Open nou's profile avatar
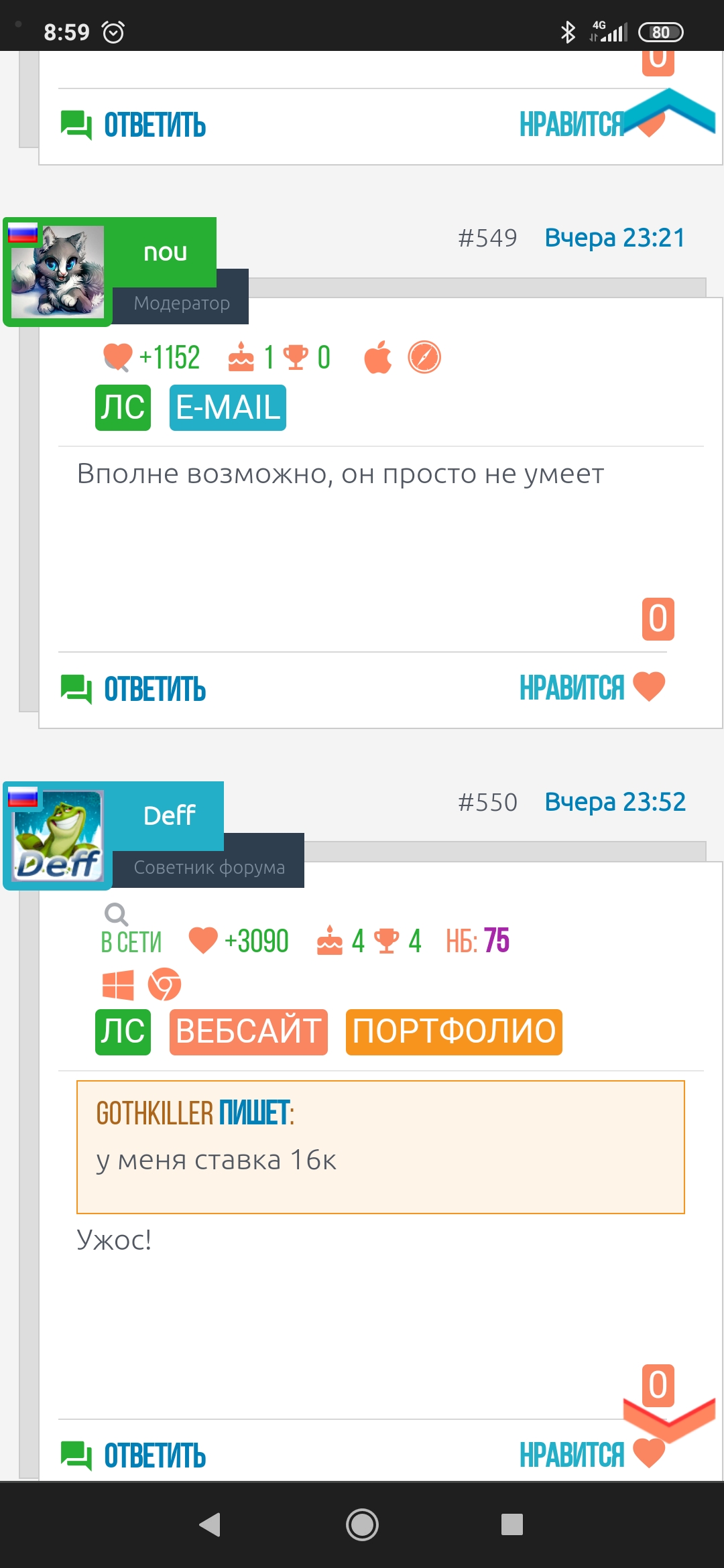This screenshot has height=1568, width=724. [58, 271]
